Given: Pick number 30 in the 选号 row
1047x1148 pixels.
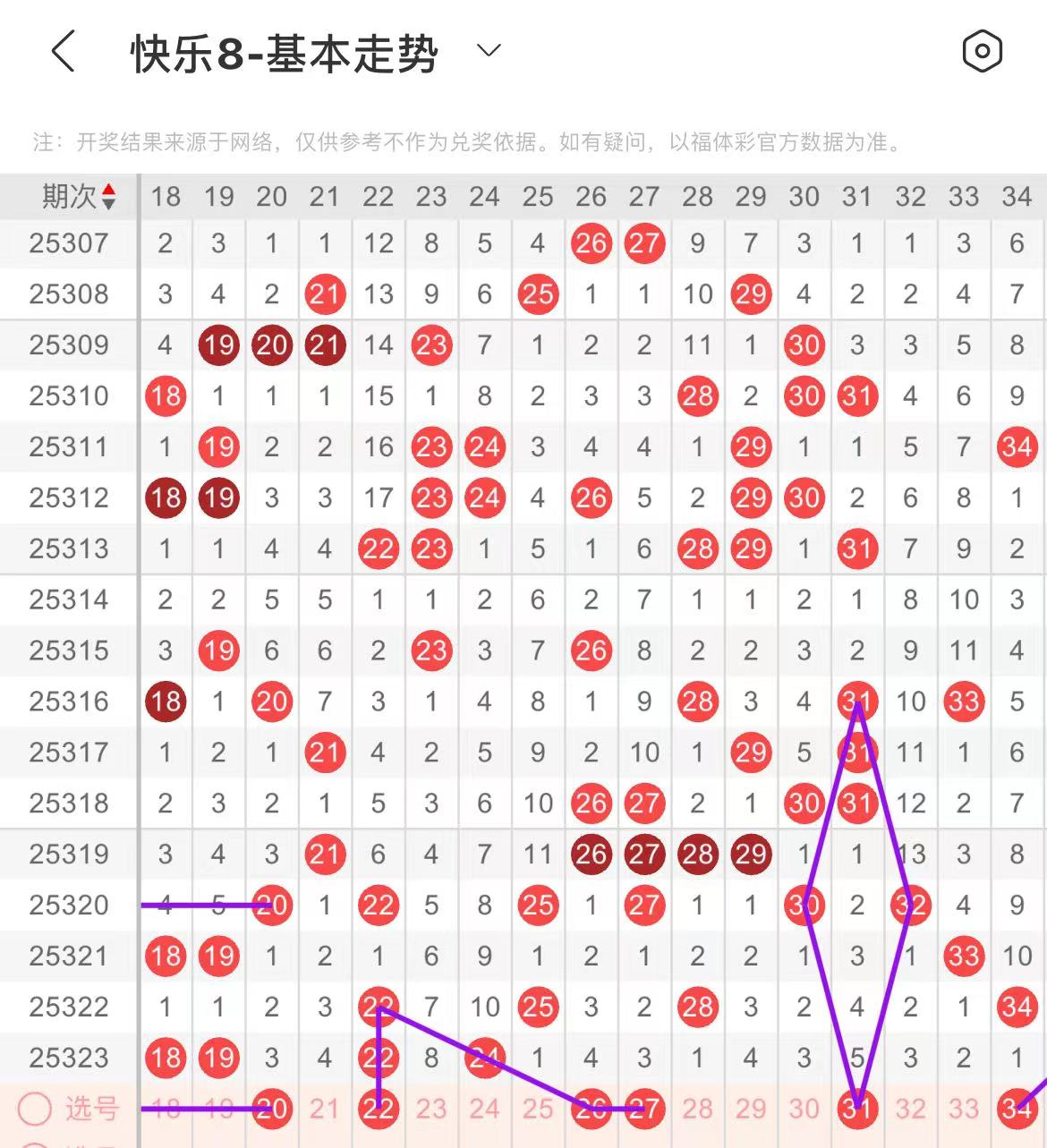Looking at the screenshot, I should point(804,1110).
